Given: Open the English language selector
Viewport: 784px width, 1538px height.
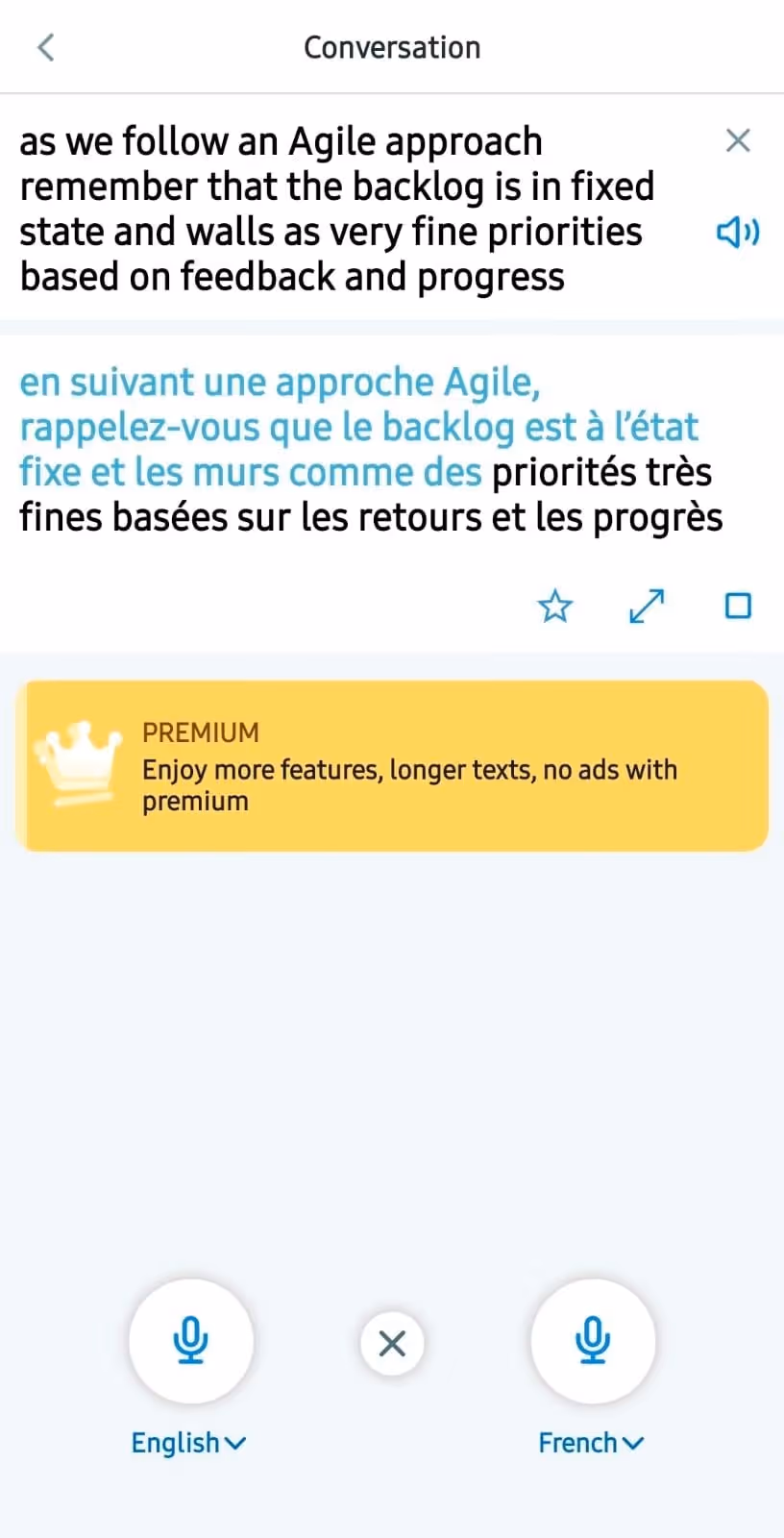Looking at the screenshot, I should (188, 1442).
